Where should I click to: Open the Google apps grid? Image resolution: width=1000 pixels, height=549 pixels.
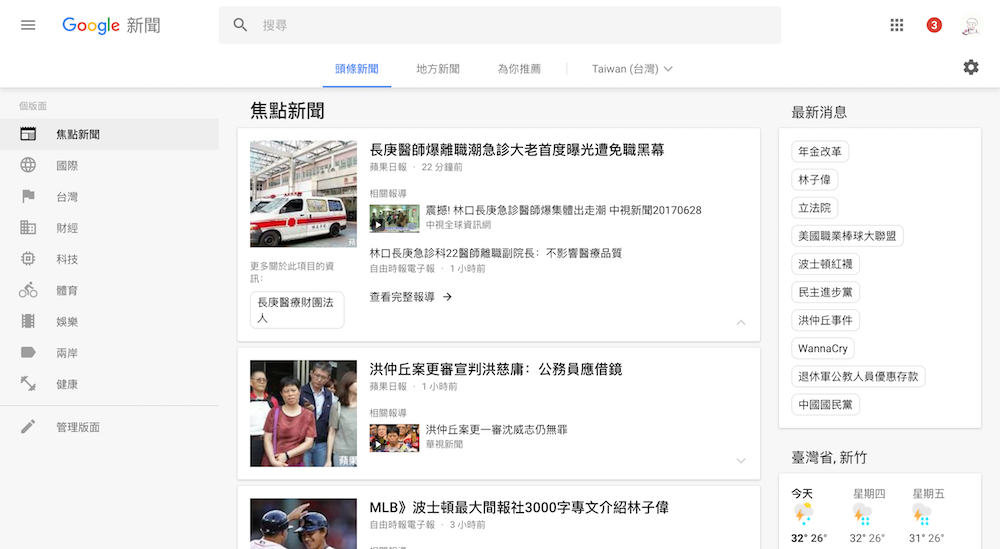897,25
